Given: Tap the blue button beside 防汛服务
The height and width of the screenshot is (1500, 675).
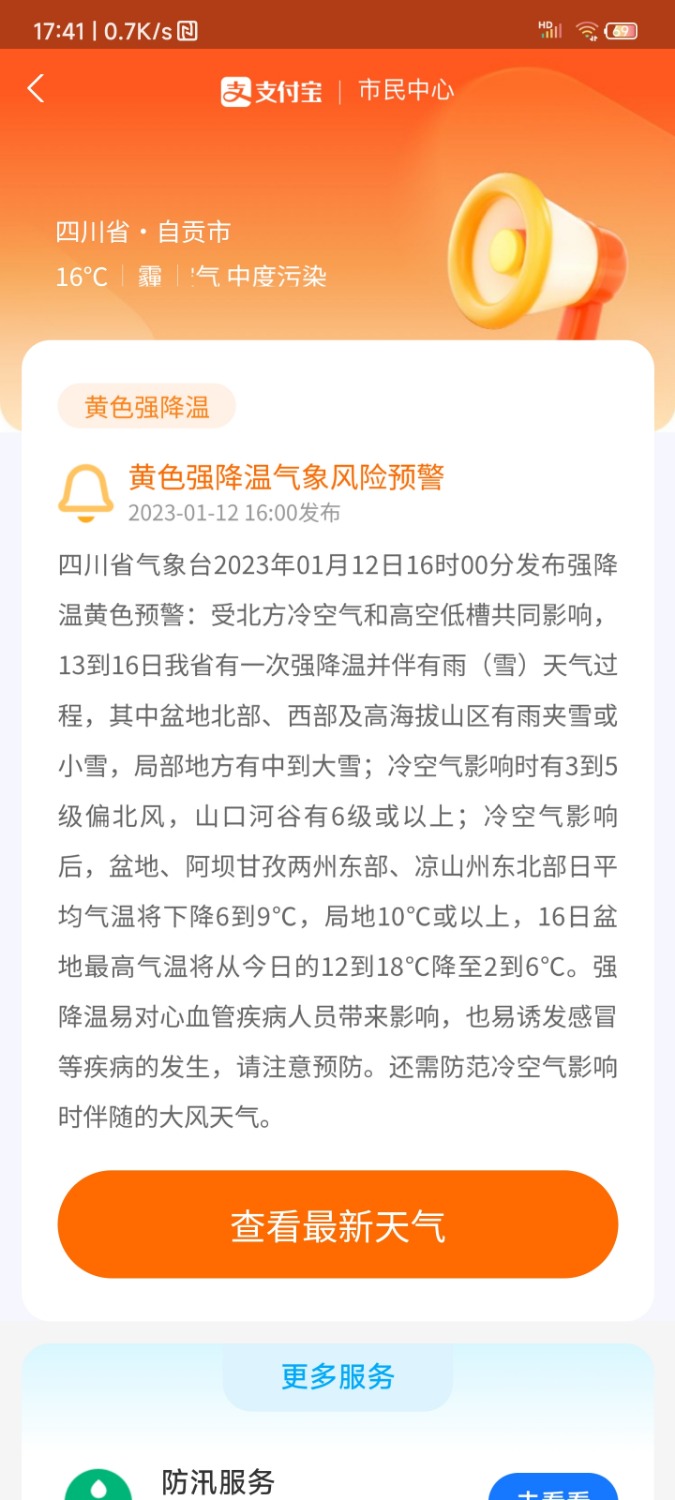Looking at the screenshot, I should point(553,1489).
